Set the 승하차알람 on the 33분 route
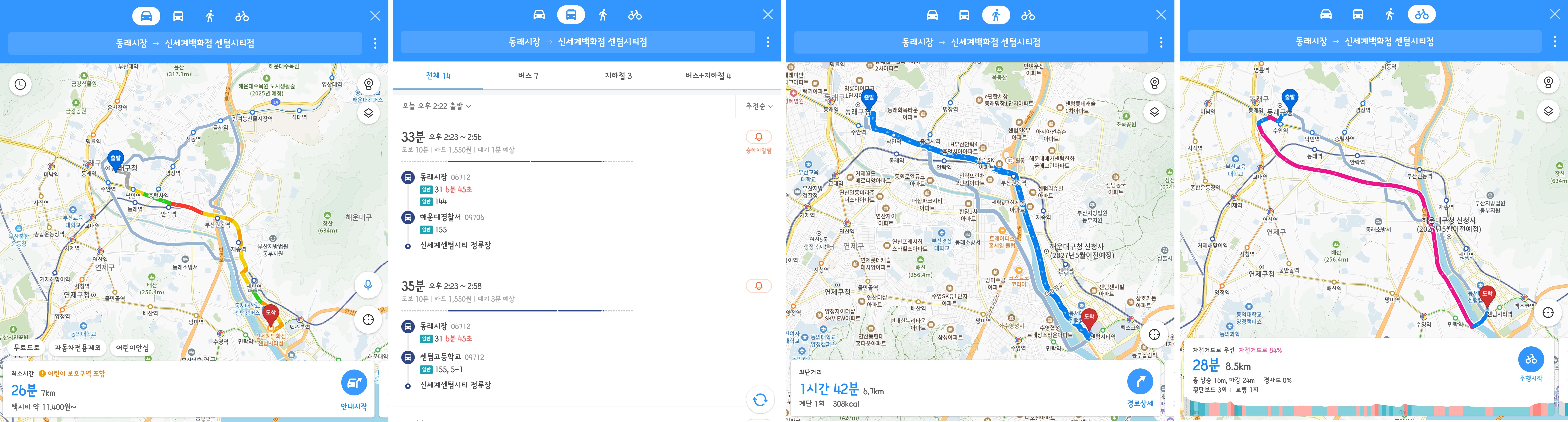This screenshot has height=422, width=1568. tap(758, 142)
